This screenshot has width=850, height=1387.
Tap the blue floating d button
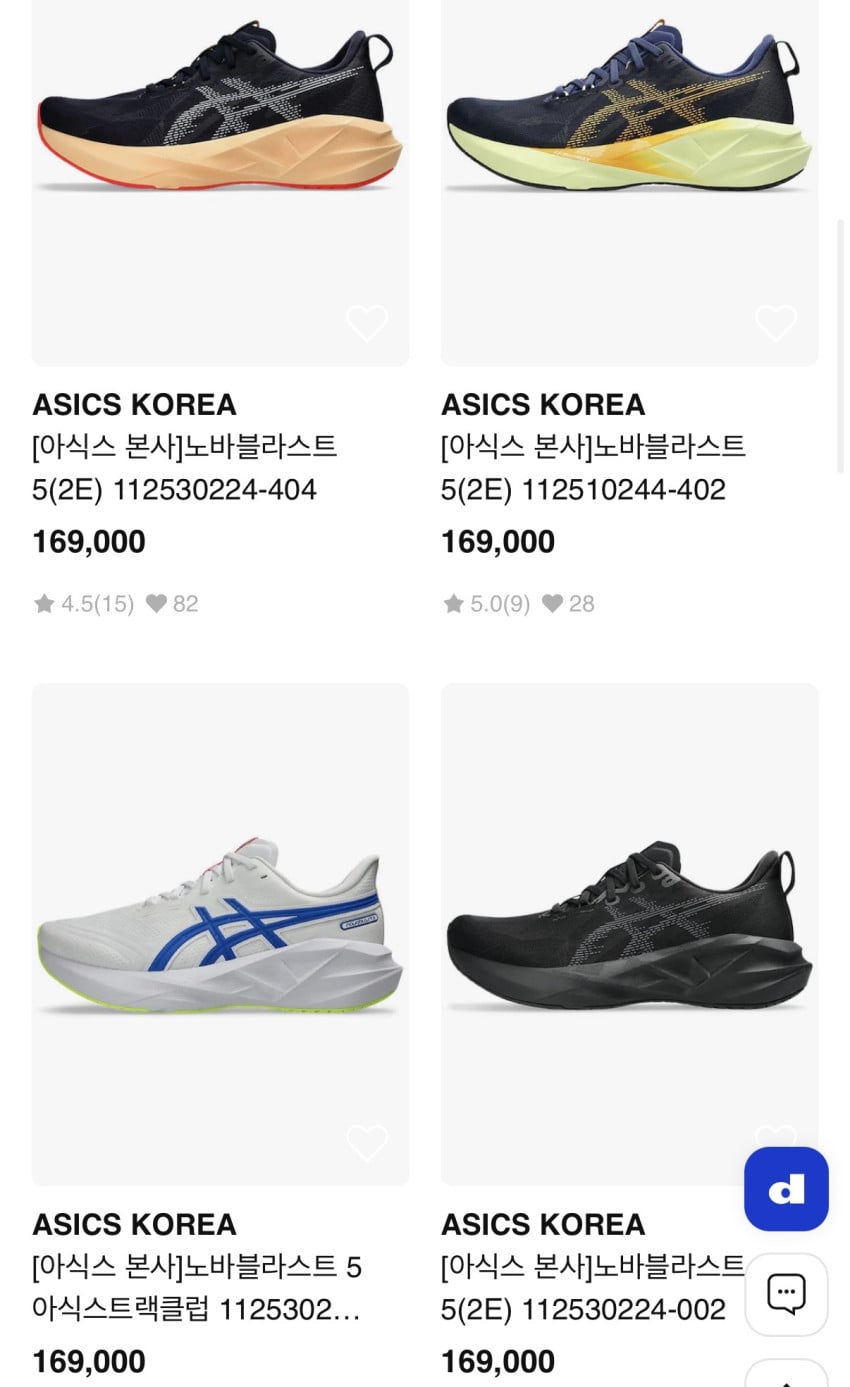tap(786, 1189)
